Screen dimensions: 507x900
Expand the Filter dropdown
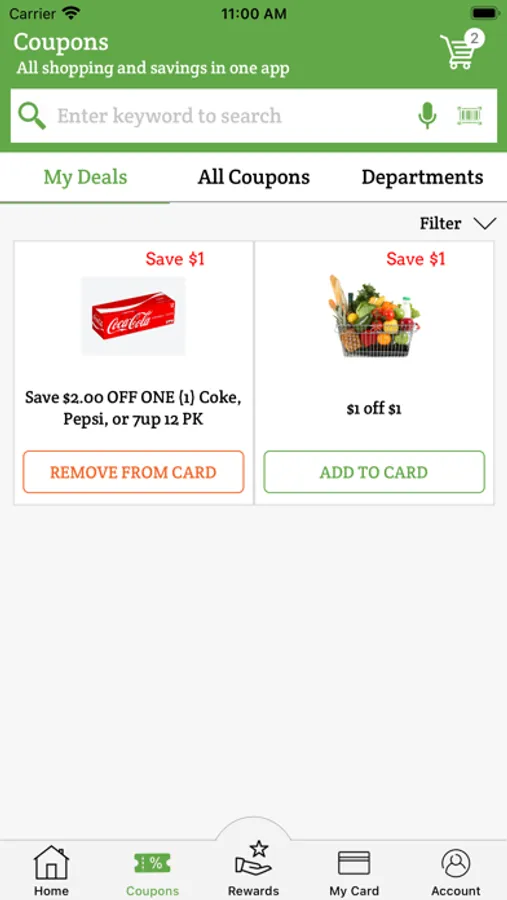point(458,223)
